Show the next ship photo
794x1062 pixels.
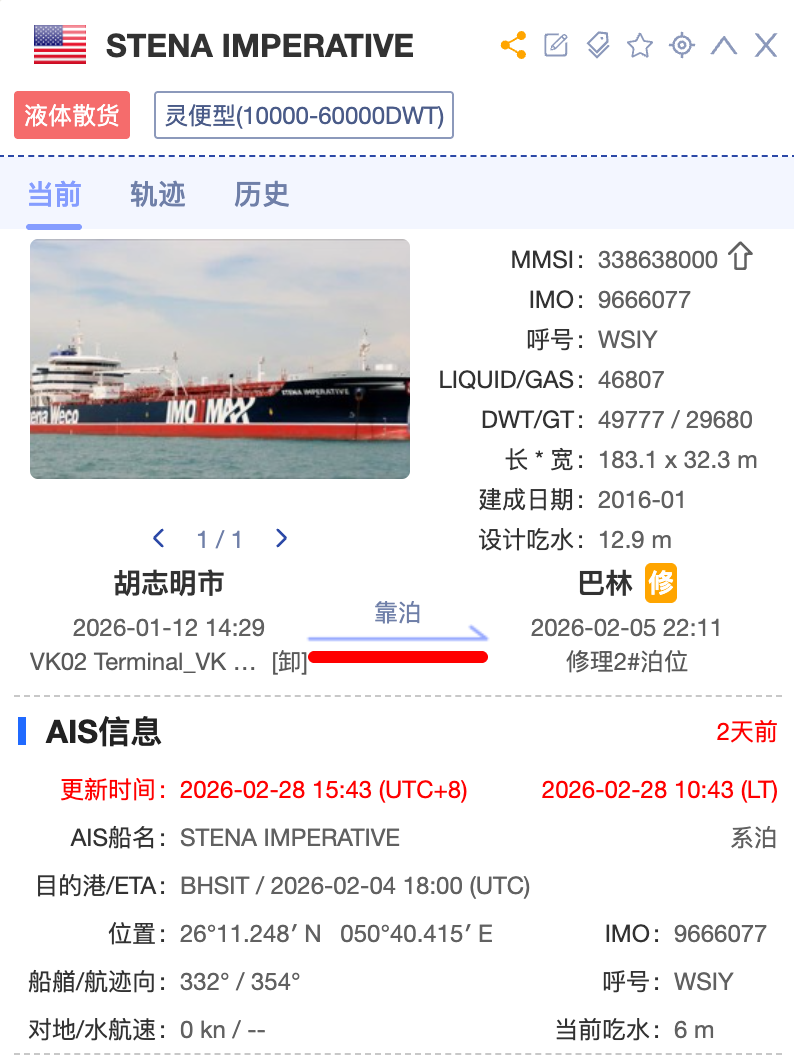click(281, 539)
